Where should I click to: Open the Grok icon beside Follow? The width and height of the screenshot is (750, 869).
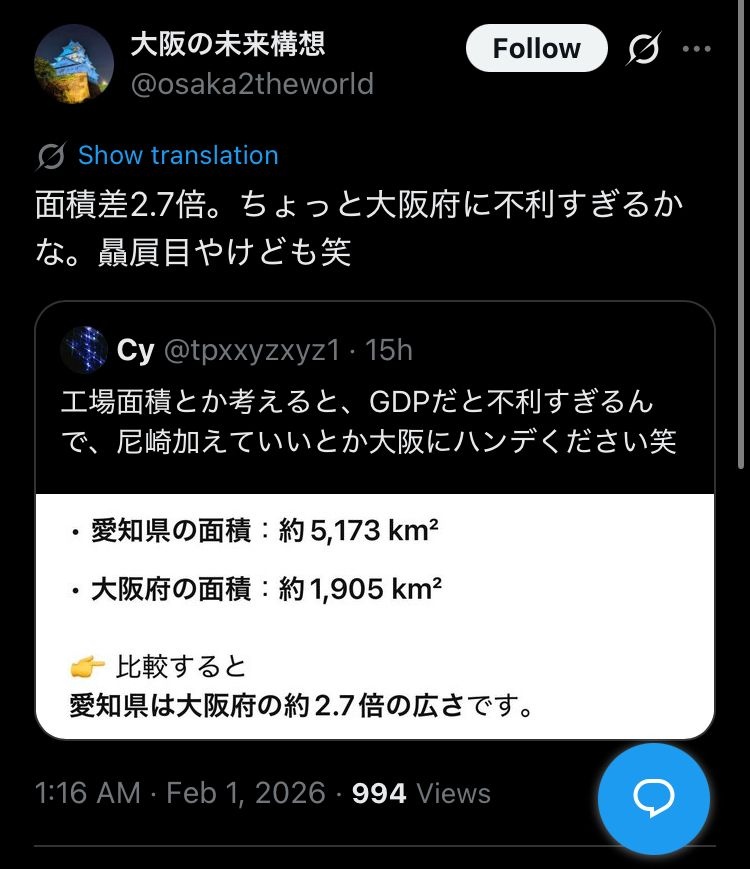(x=643, y=48)
